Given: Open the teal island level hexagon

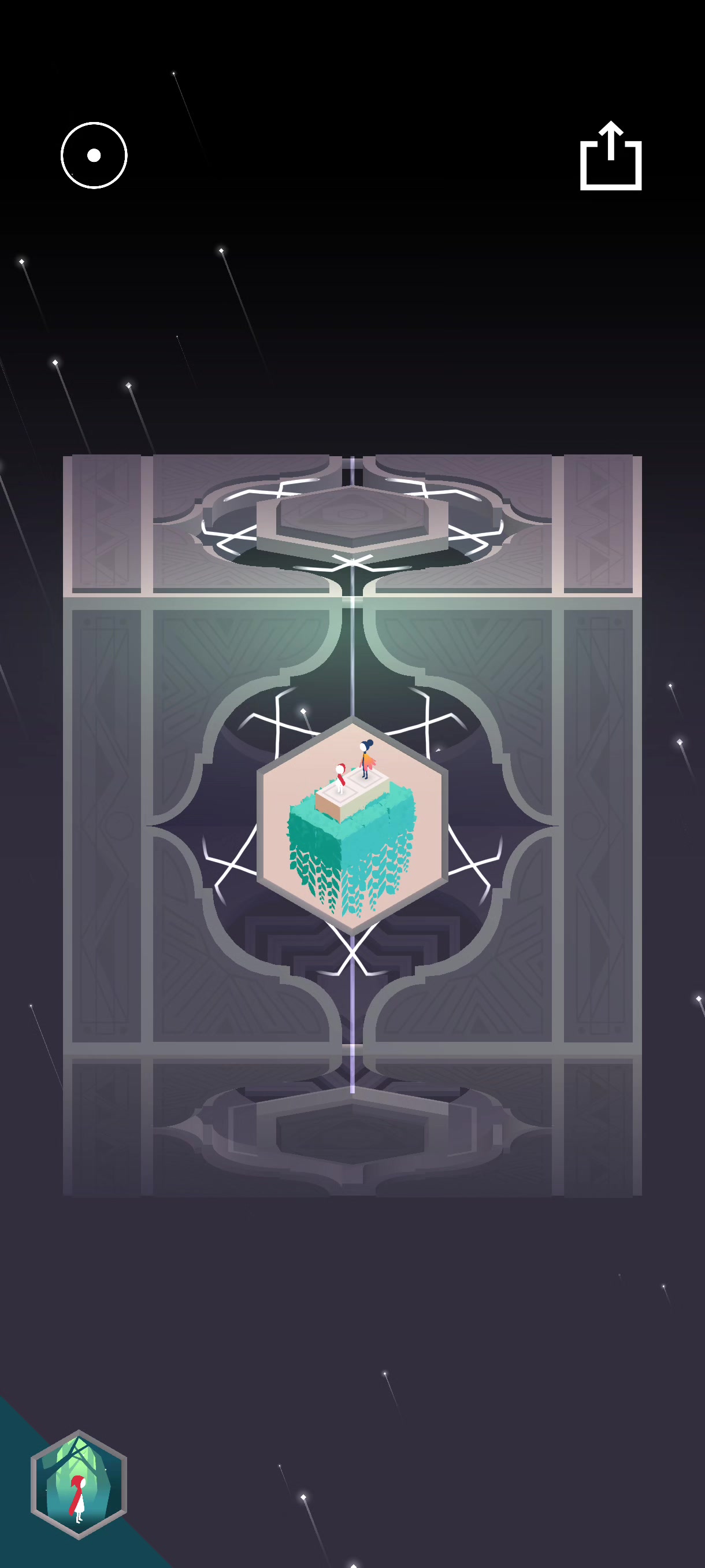Looking at the screenshot, I should (352, 826).
